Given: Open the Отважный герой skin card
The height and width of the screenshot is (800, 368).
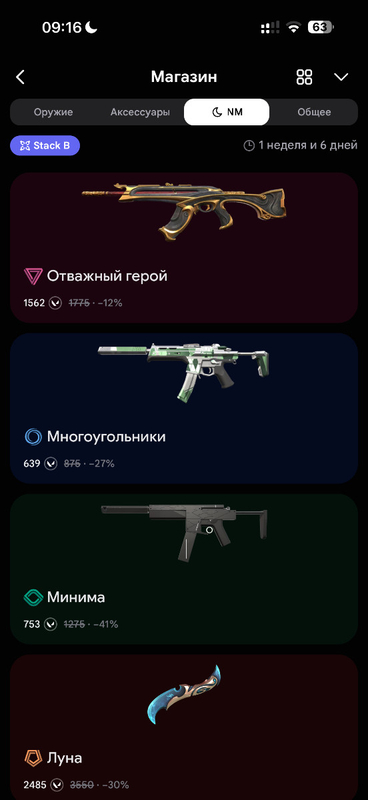Looking at the screenshot, I should point(184,247).
